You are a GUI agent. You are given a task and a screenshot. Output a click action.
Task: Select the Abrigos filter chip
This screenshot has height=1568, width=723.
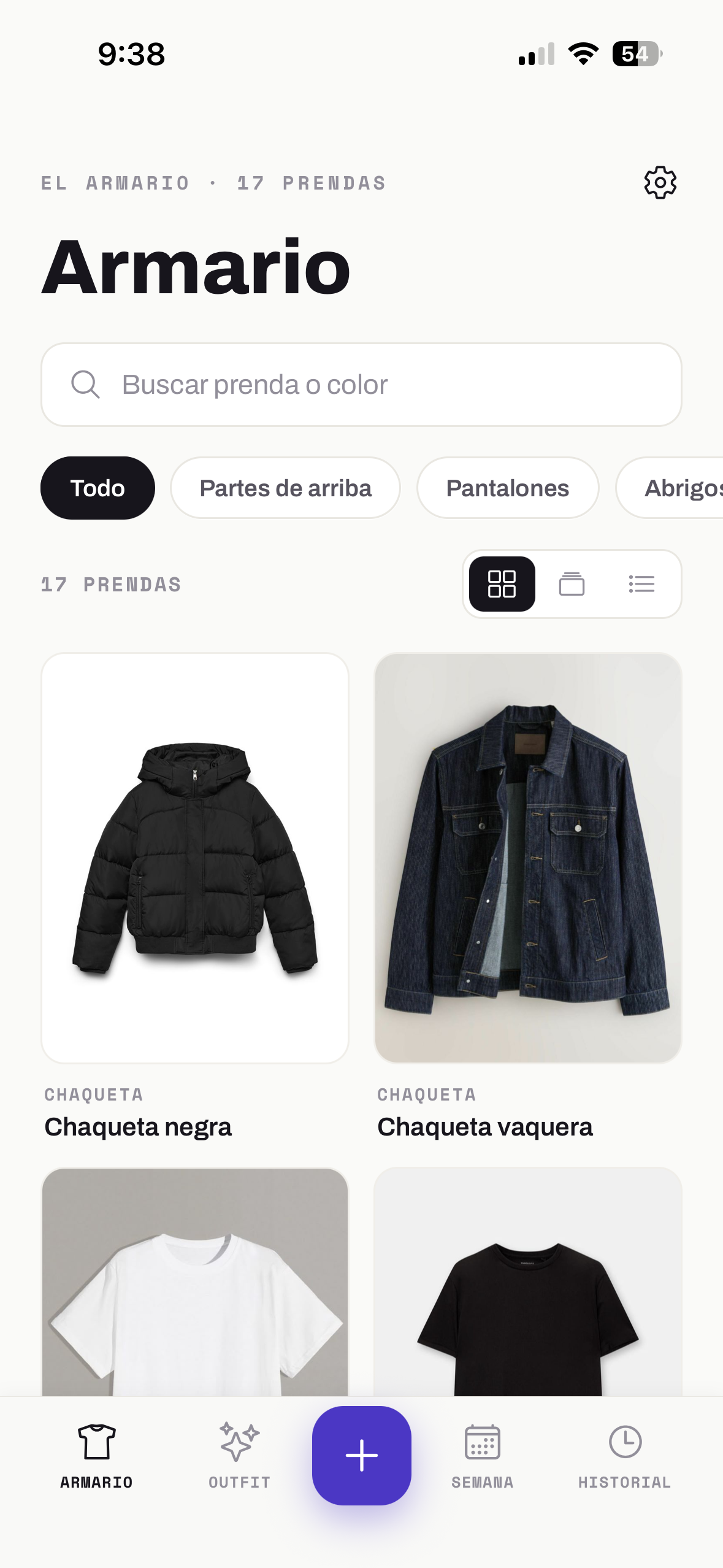(670, 488)
